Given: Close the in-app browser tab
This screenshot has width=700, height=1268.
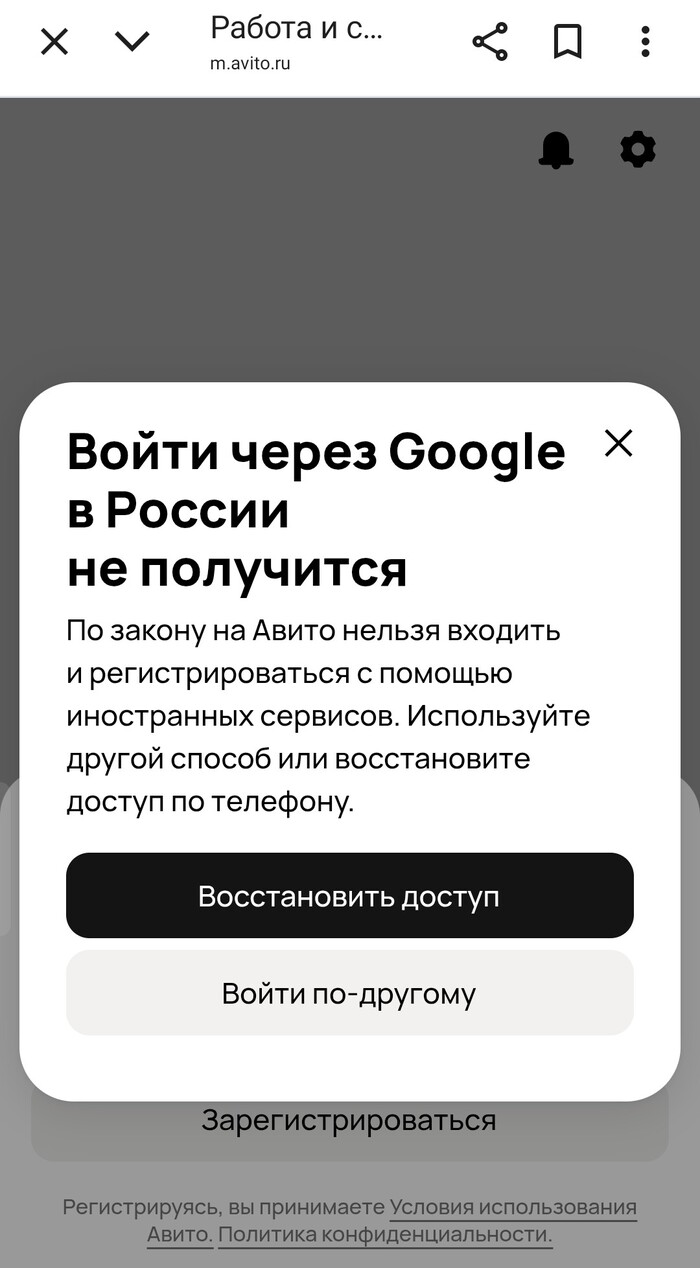Looking at the screenshot, I should 54,42.
